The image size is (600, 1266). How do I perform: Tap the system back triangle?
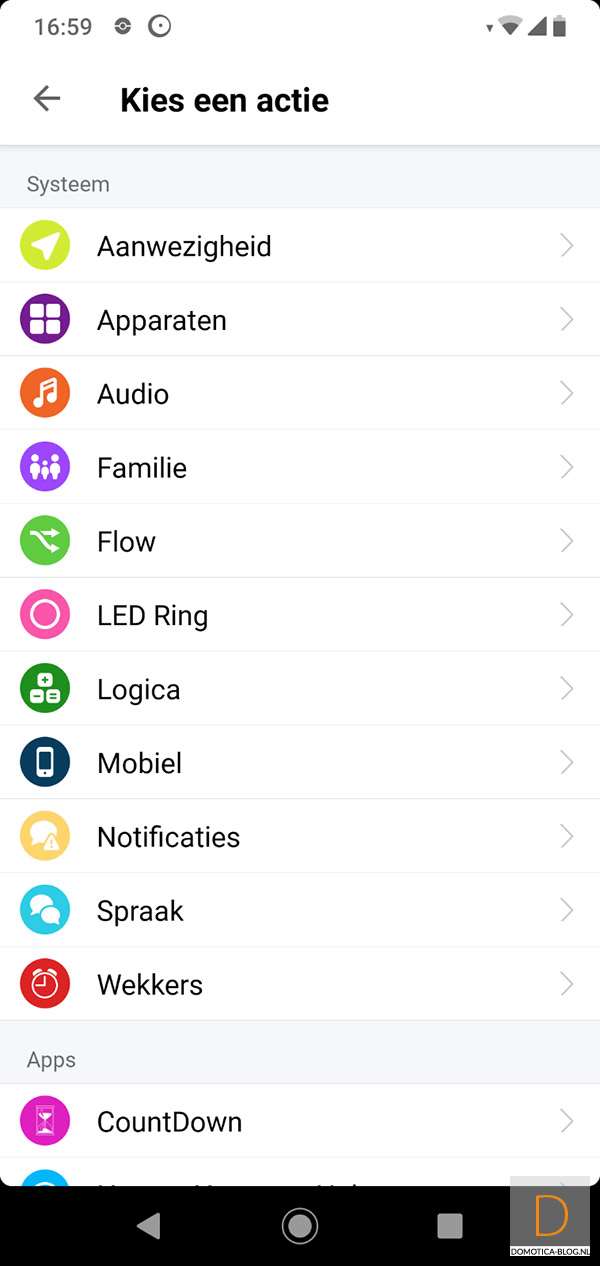click(x=149, y=1226)
